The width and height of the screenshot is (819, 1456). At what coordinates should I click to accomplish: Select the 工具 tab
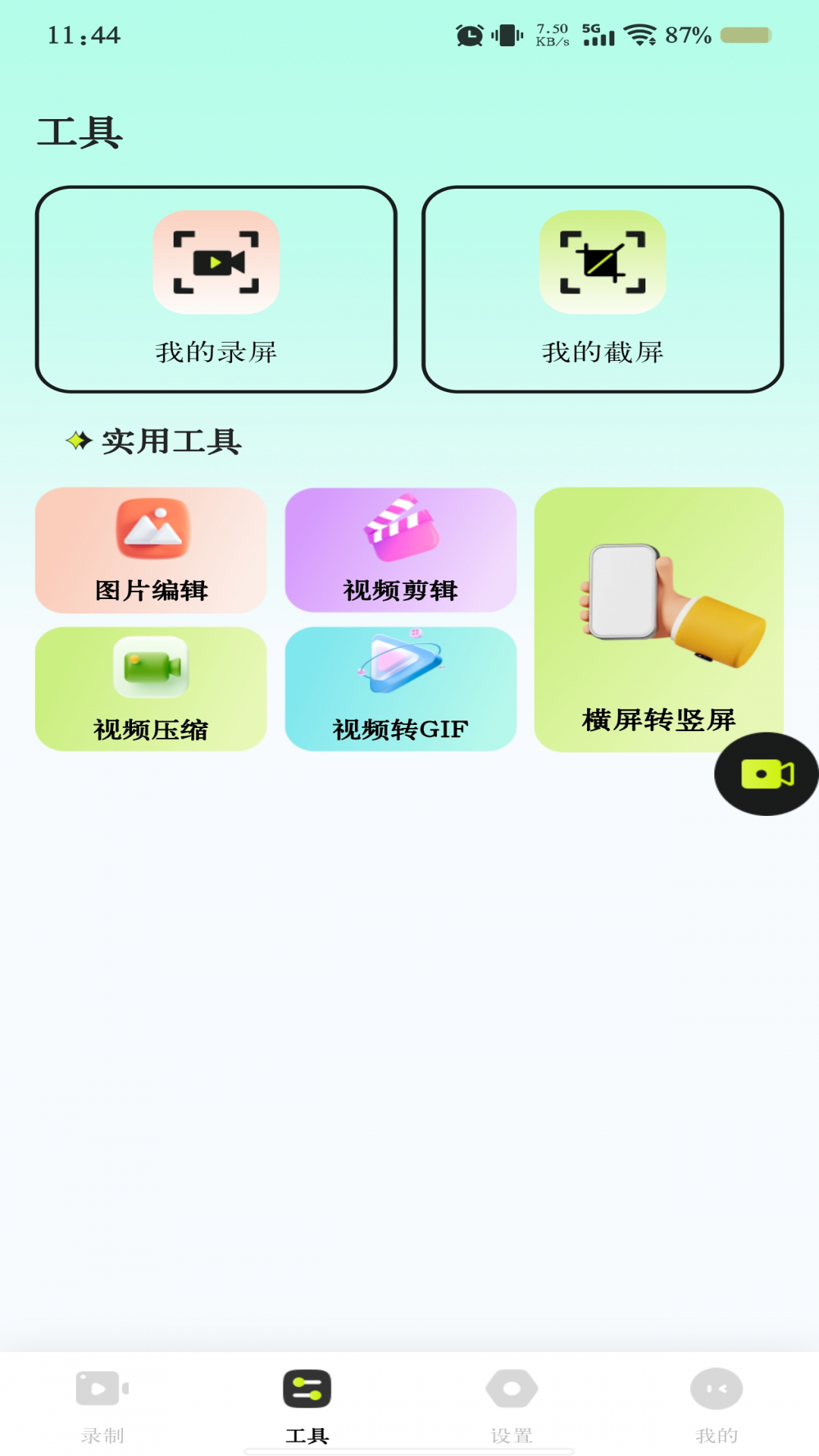307,1404
